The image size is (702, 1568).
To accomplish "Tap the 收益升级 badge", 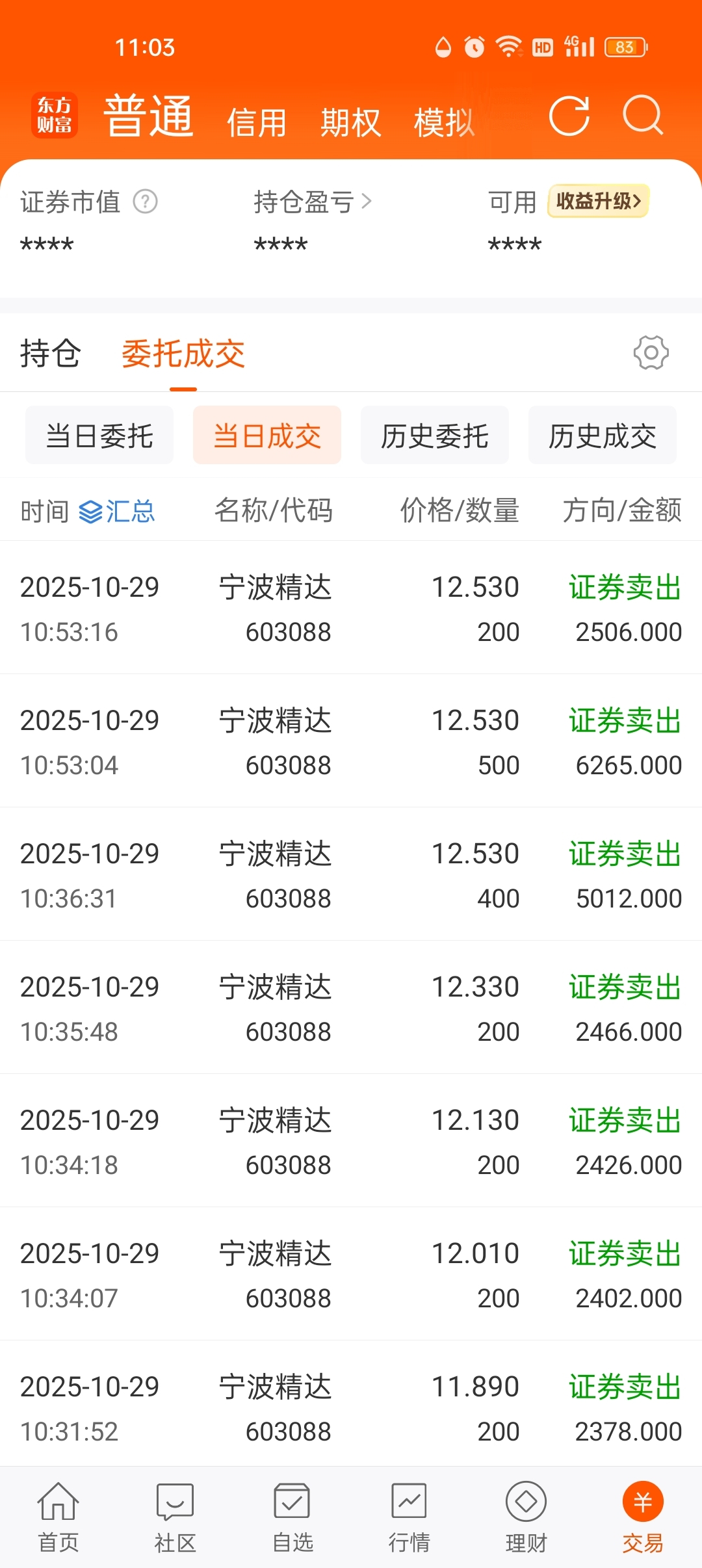I will pos(599,201).
